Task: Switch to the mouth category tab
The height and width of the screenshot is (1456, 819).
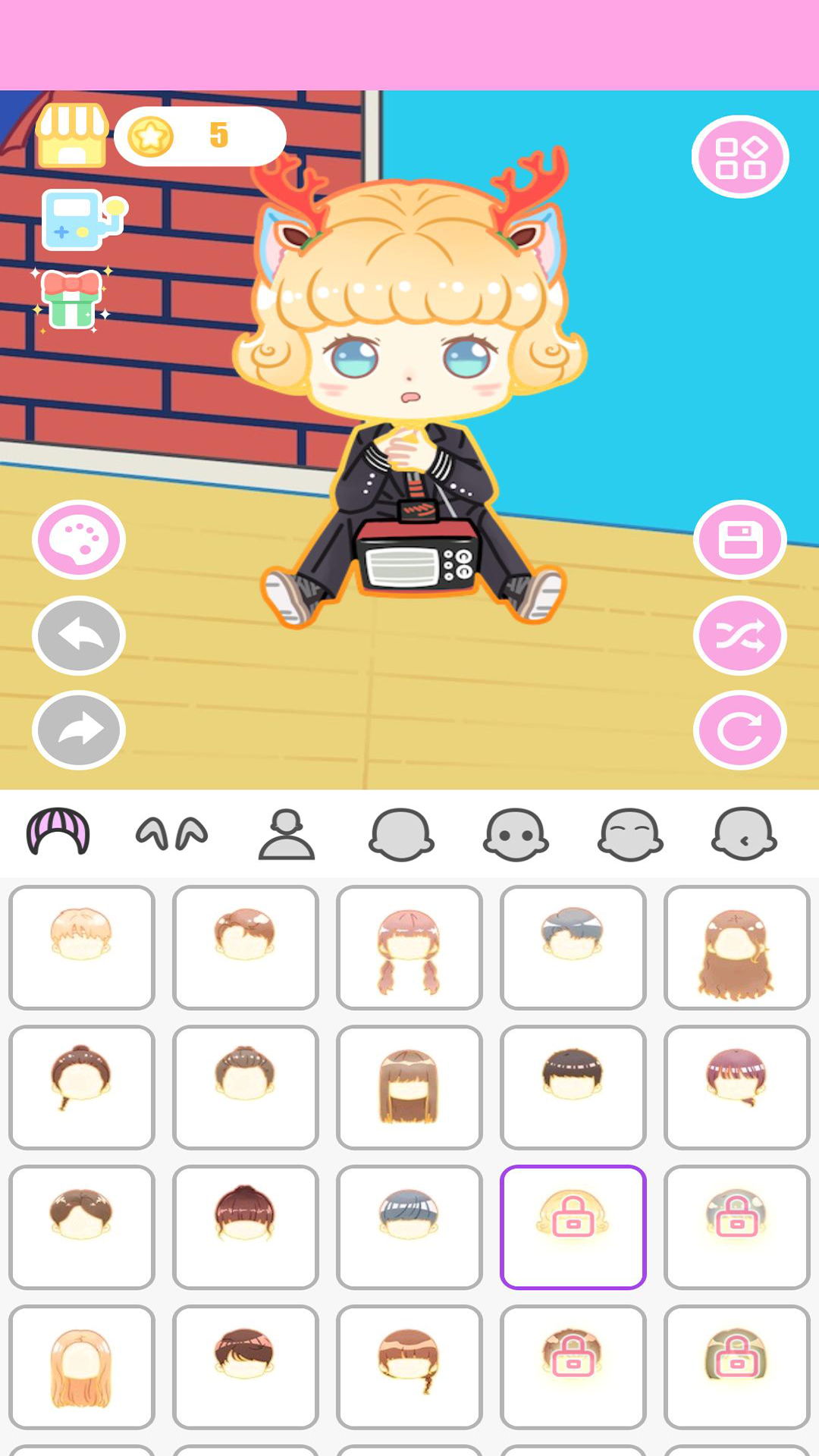Action: [743, 833]
